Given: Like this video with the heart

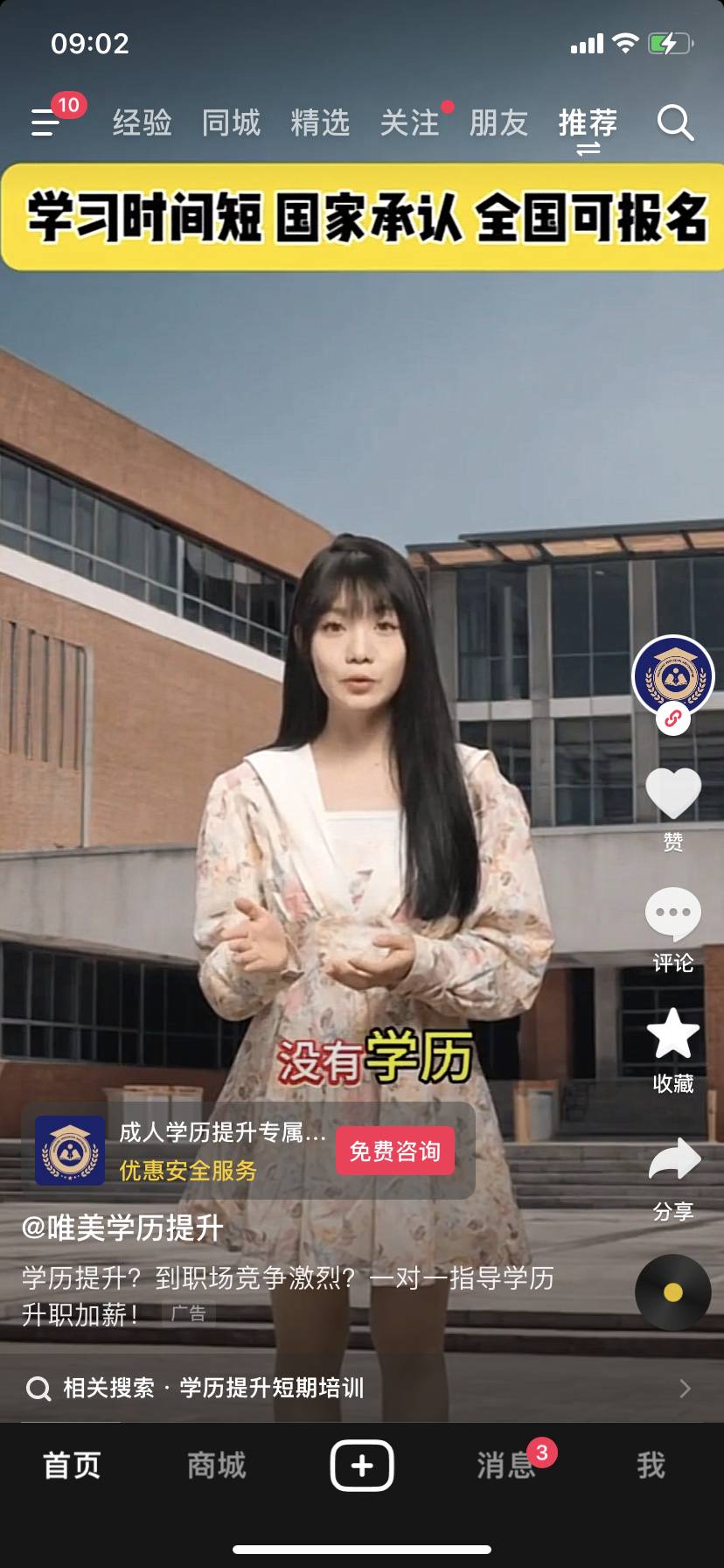Looking at the screenshot, I should (x=673, y=794).
